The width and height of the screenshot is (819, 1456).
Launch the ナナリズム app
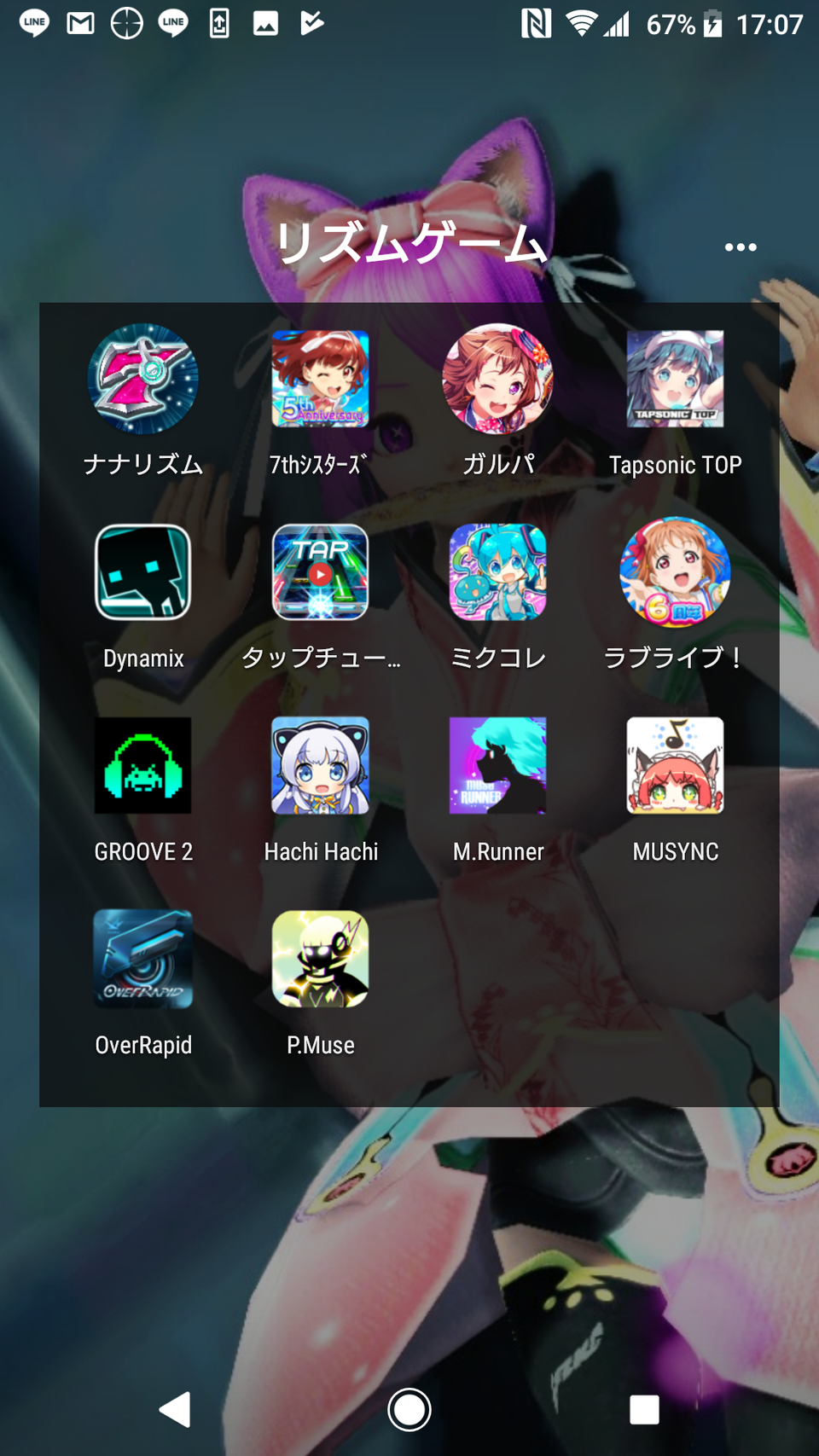[x=143, y=380]
